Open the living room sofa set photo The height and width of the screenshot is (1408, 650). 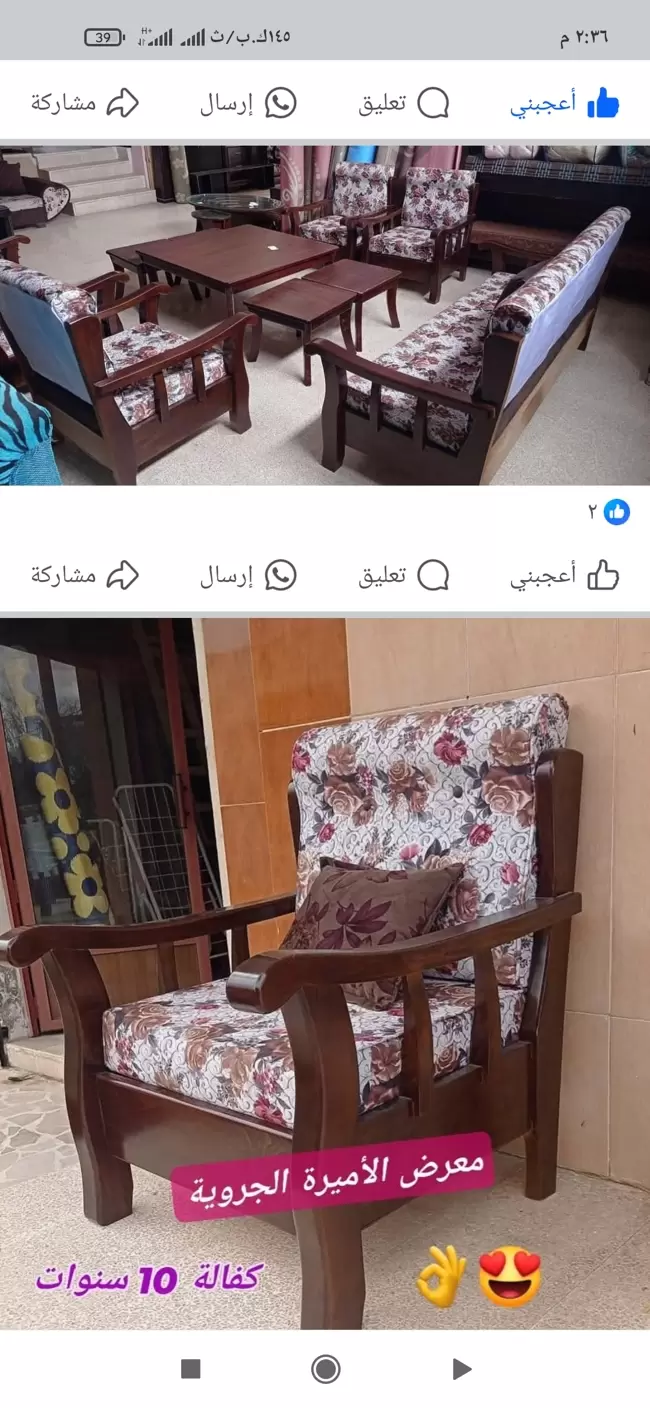[325, 315]
